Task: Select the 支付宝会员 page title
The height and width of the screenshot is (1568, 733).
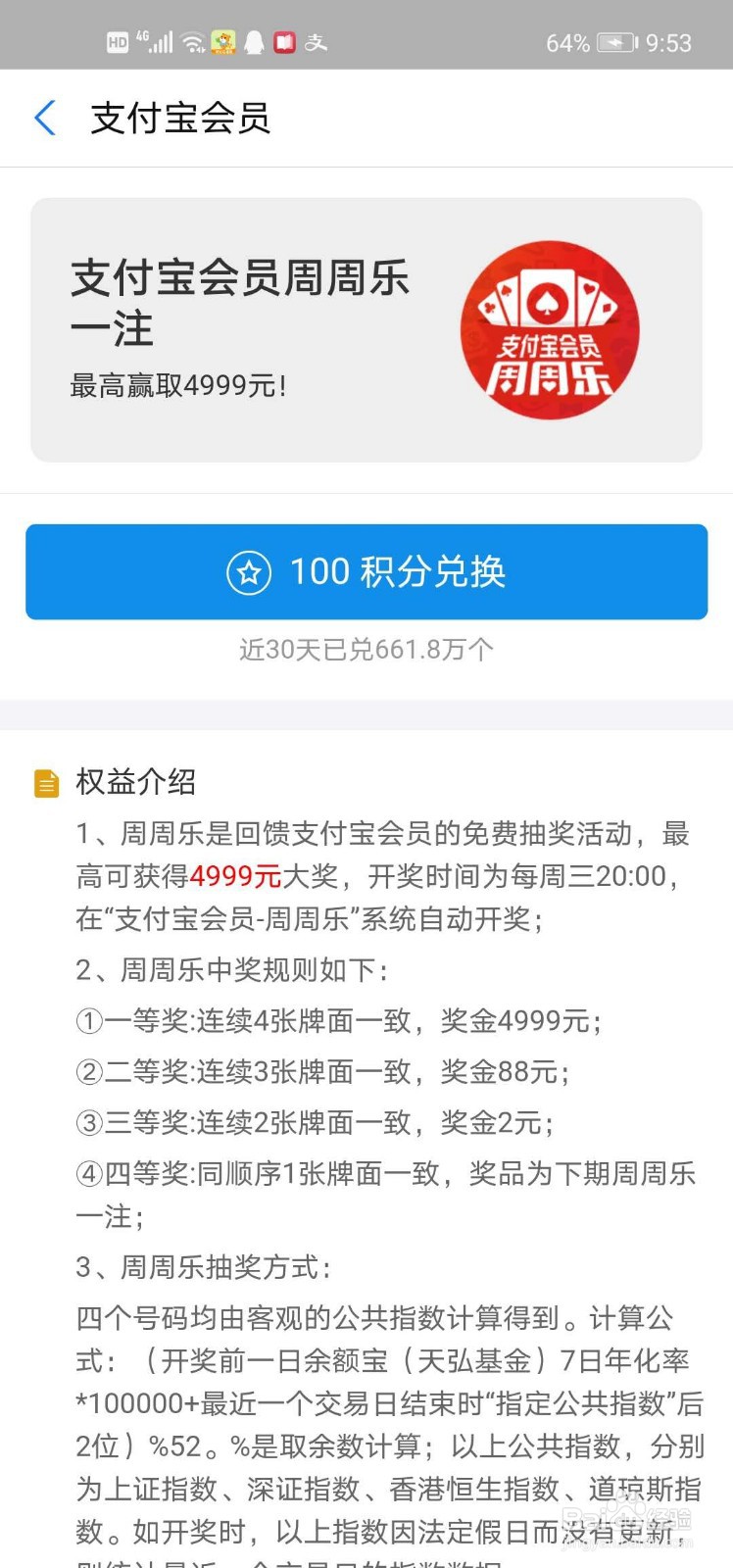Action: pyautogui.click(x=178, y=118)
